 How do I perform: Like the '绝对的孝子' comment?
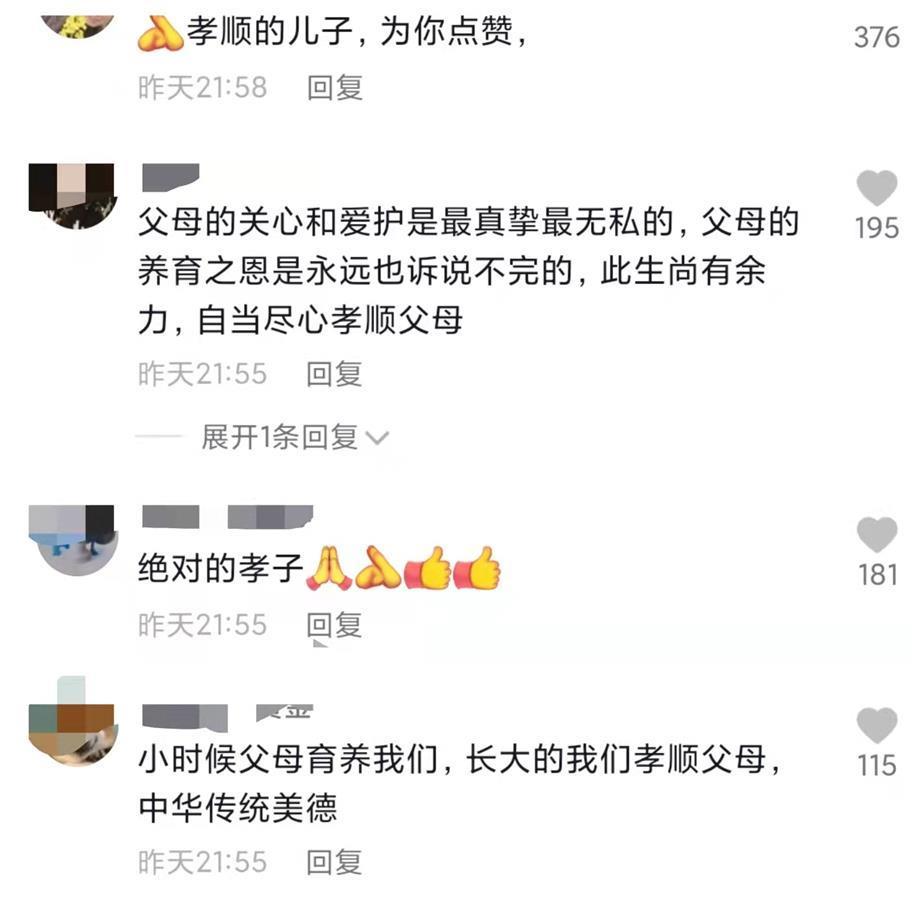pos(877,535)
